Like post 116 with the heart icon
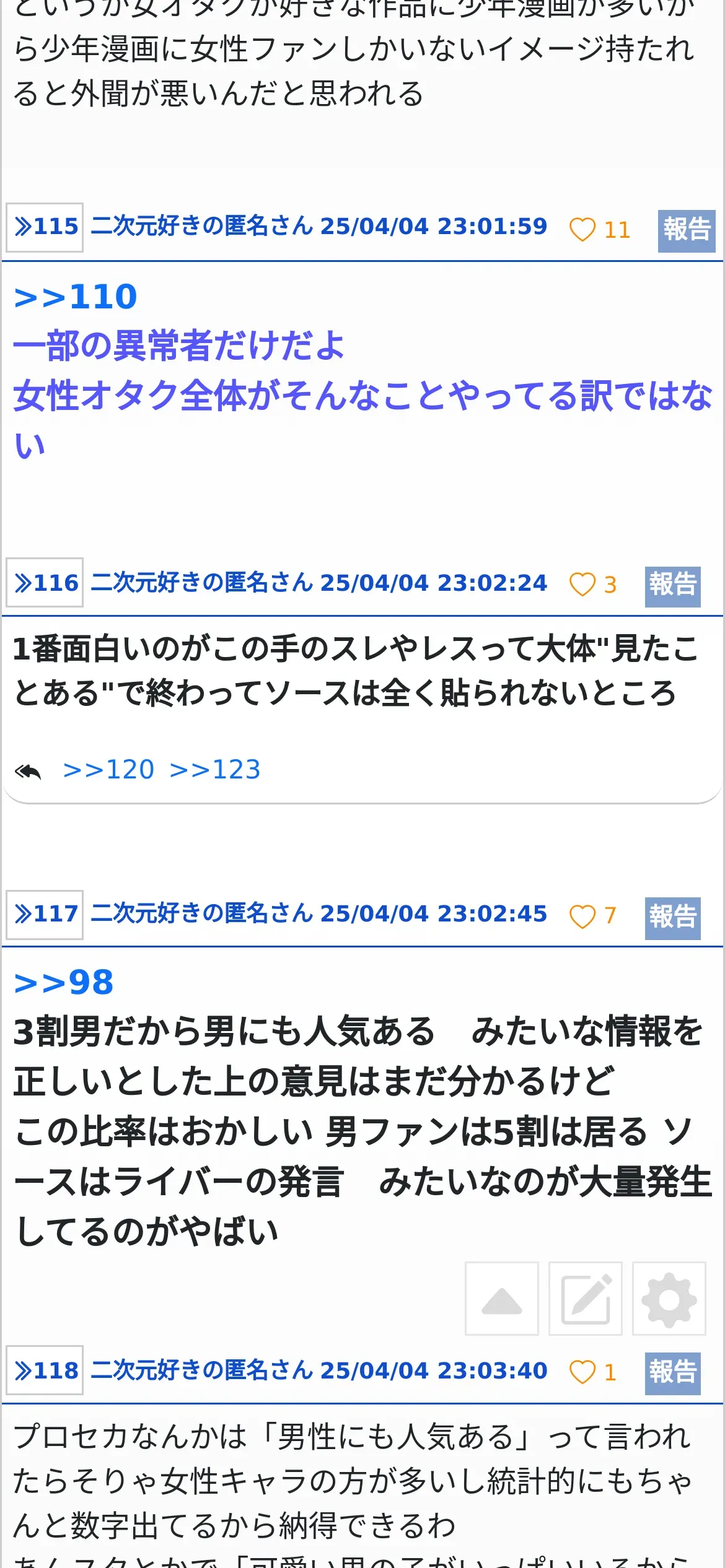The image size is (725, 1568). [582, 585]
